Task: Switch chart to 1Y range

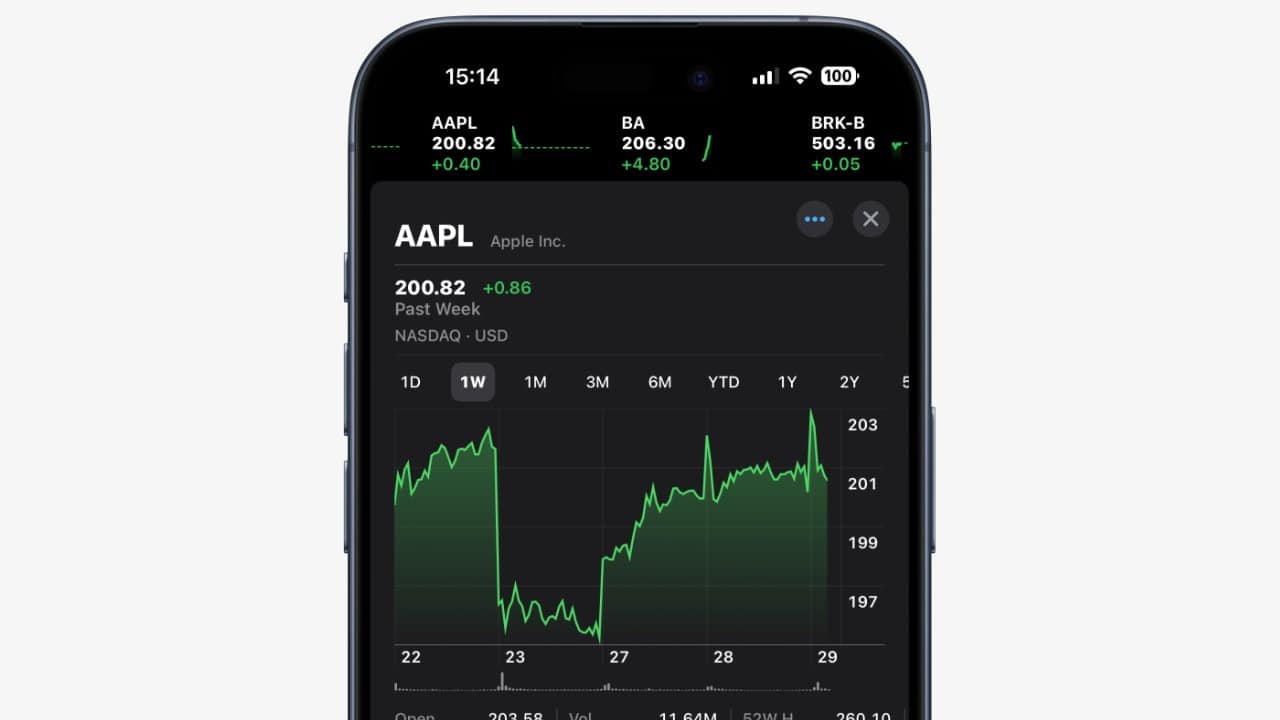Action: click(787, 382)
